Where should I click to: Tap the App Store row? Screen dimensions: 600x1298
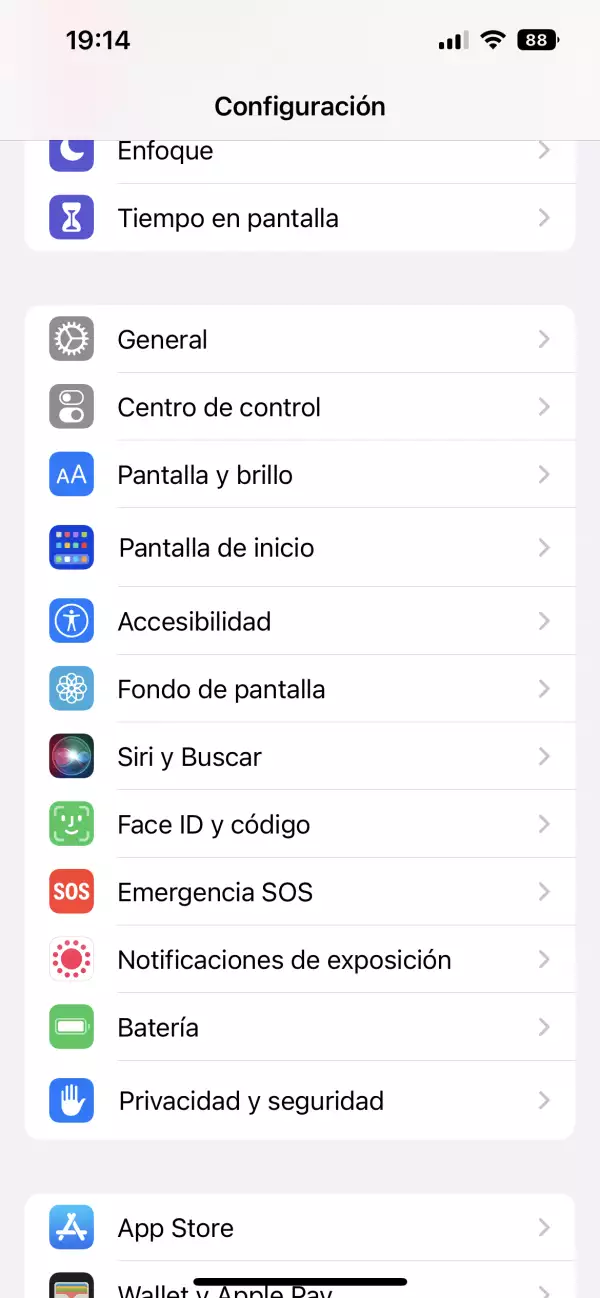click(x=300, y=1228)
